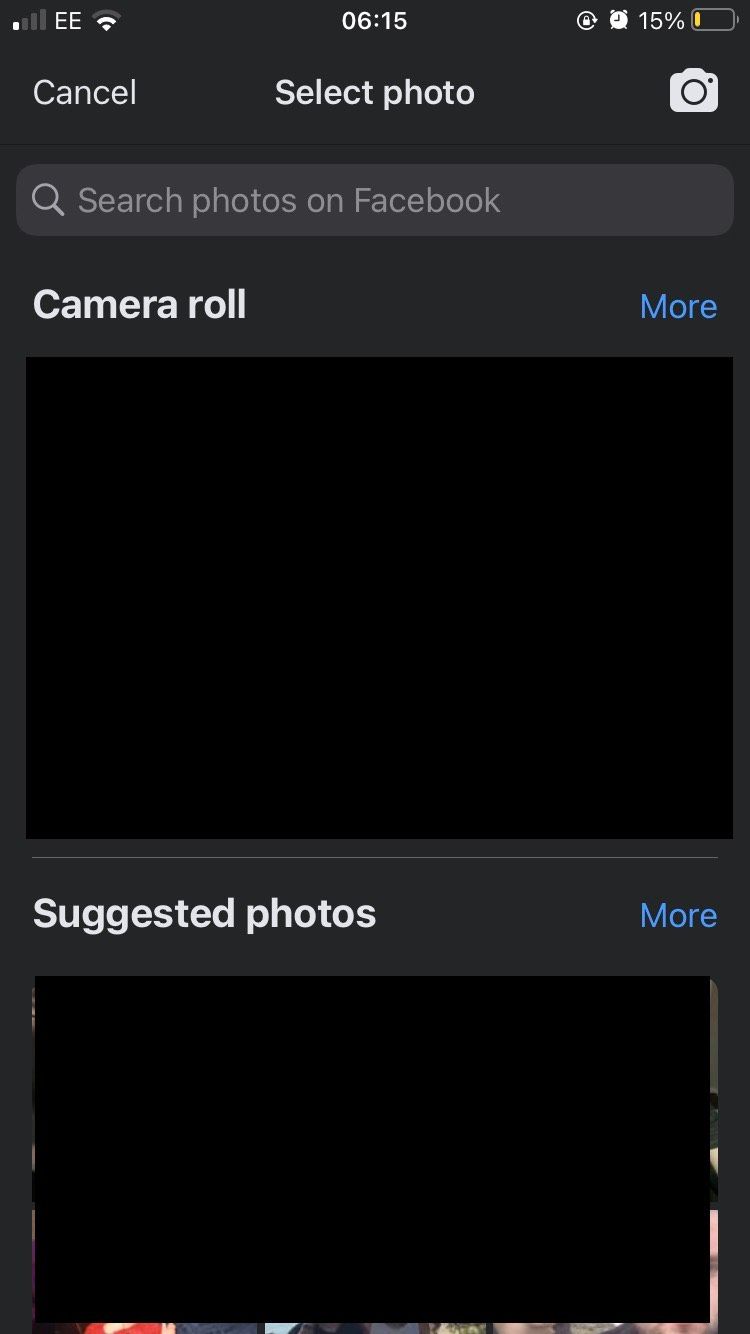750x1334 pixels.
Task: Show more Camera roll photos
Action: [x=678, y=306]
